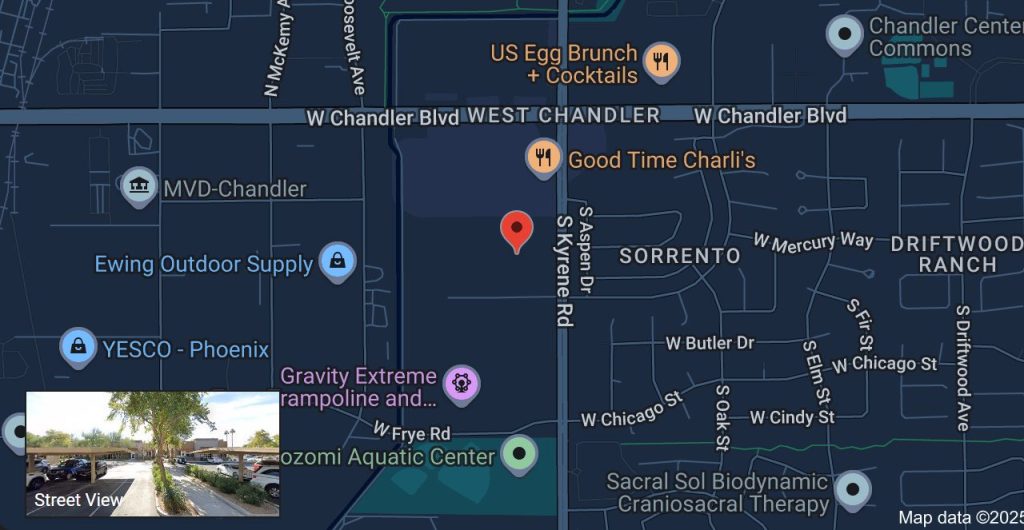Open YESCO - Phoenix marker

coord(78,347)
